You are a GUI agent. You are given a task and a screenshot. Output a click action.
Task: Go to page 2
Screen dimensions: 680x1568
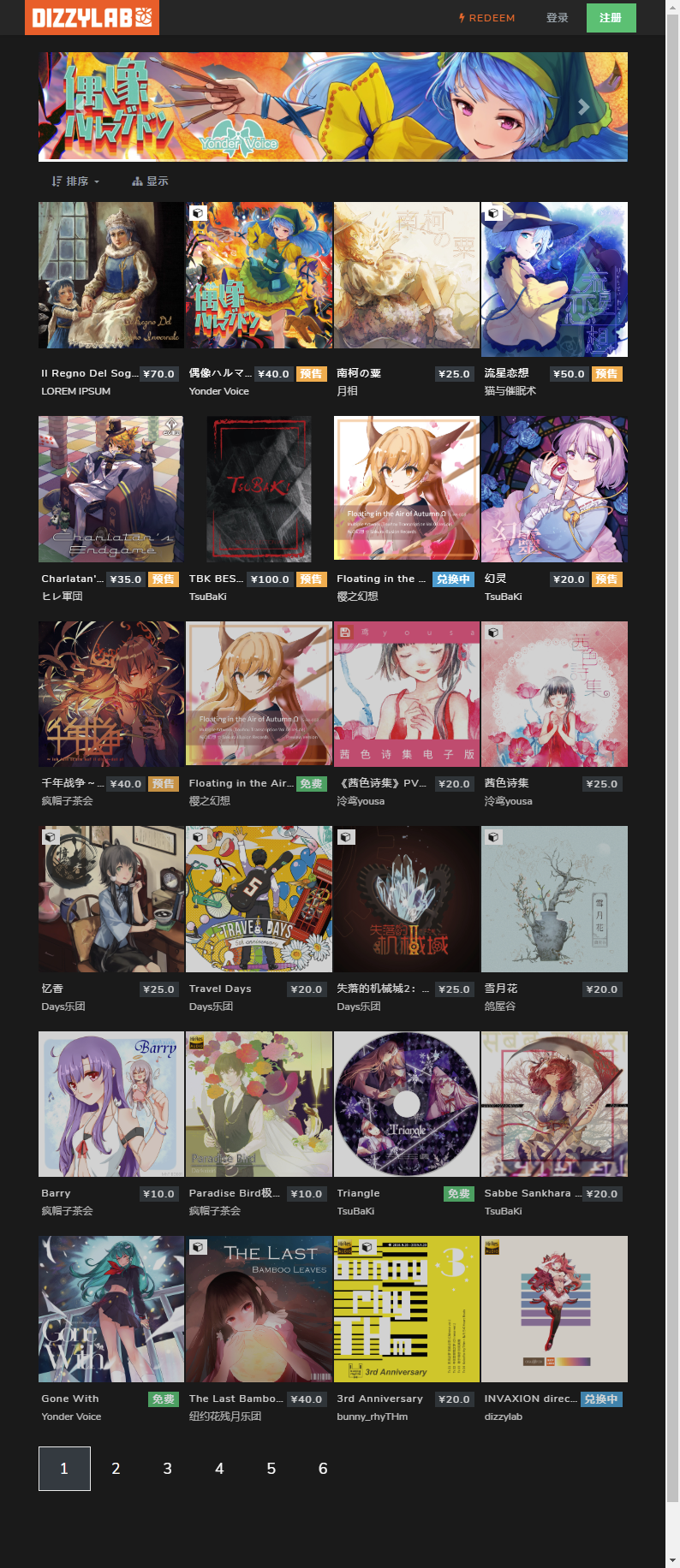click(116, 1469)
